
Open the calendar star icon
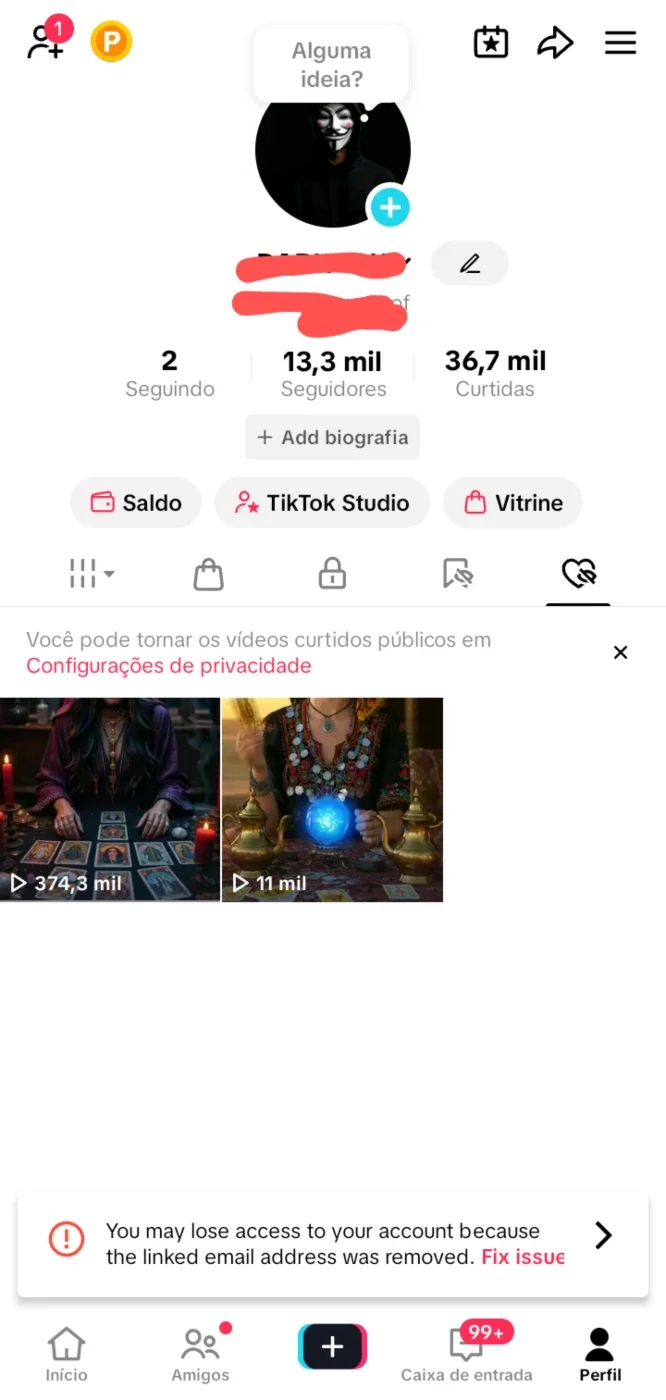point(491,42)
